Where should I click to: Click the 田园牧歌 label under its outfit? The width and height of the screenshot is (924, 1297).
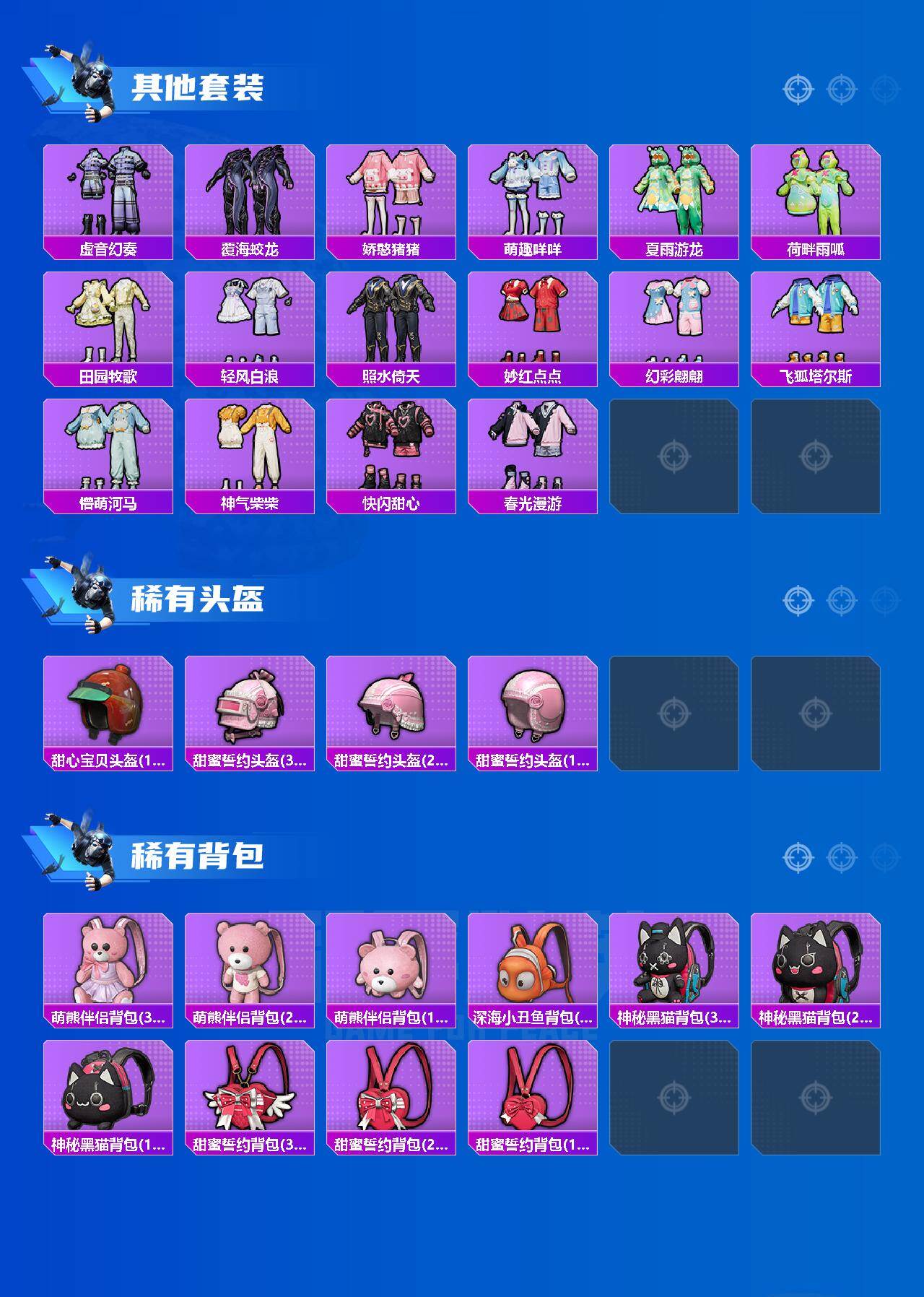(107, 376)
